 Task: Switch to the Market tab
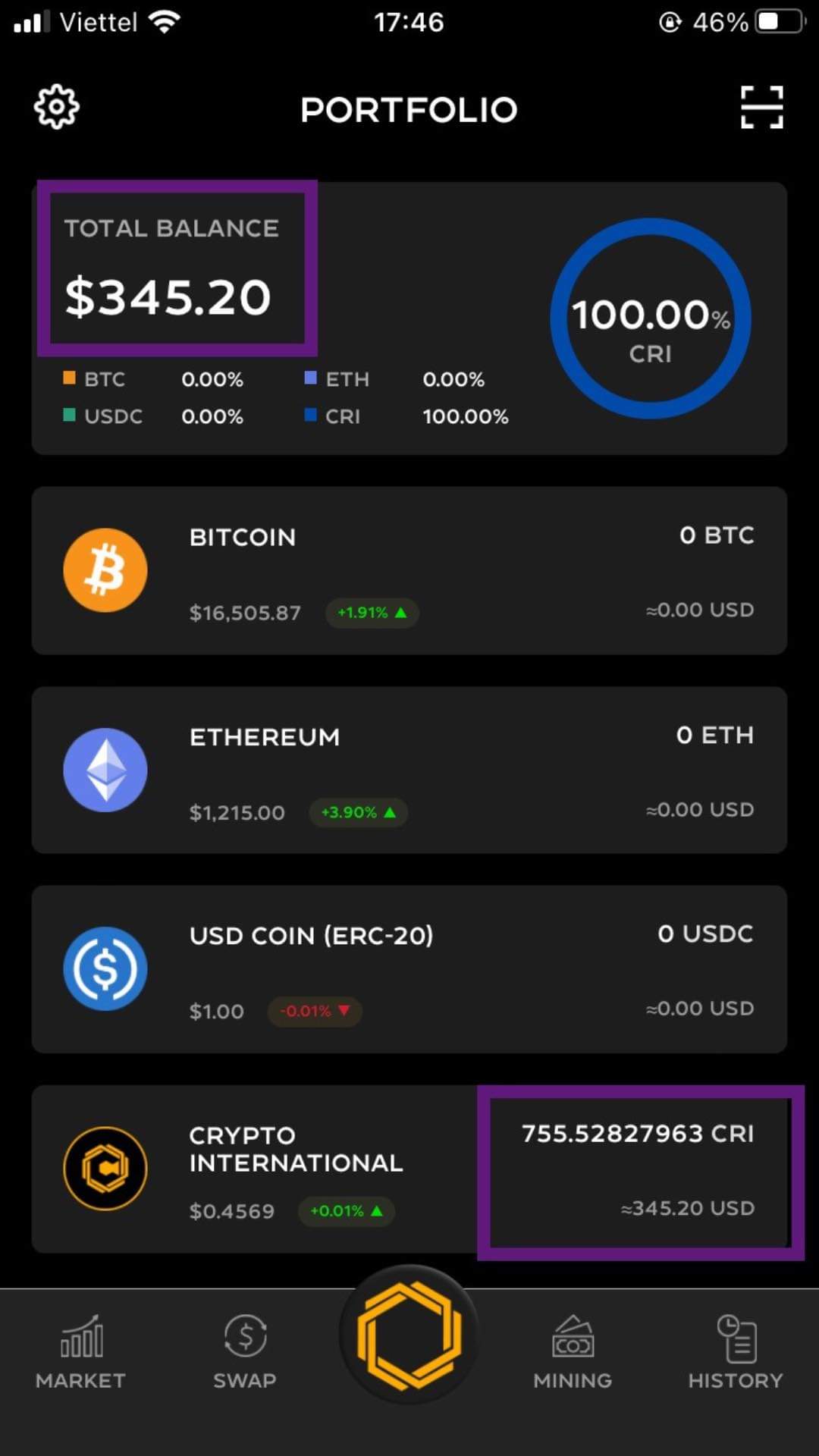coord(81,1353)
